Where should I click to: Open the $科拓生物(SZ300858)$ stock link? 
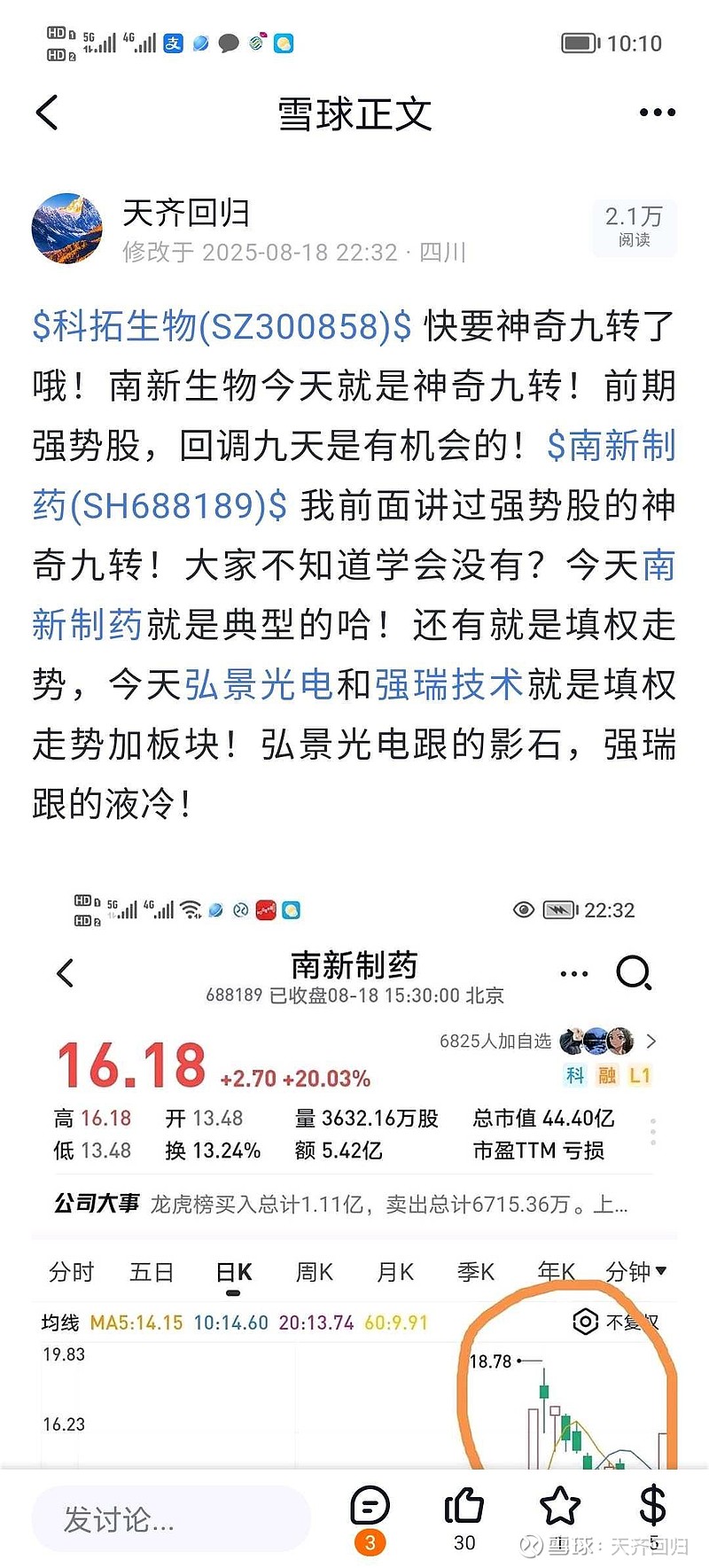(222, 326)
